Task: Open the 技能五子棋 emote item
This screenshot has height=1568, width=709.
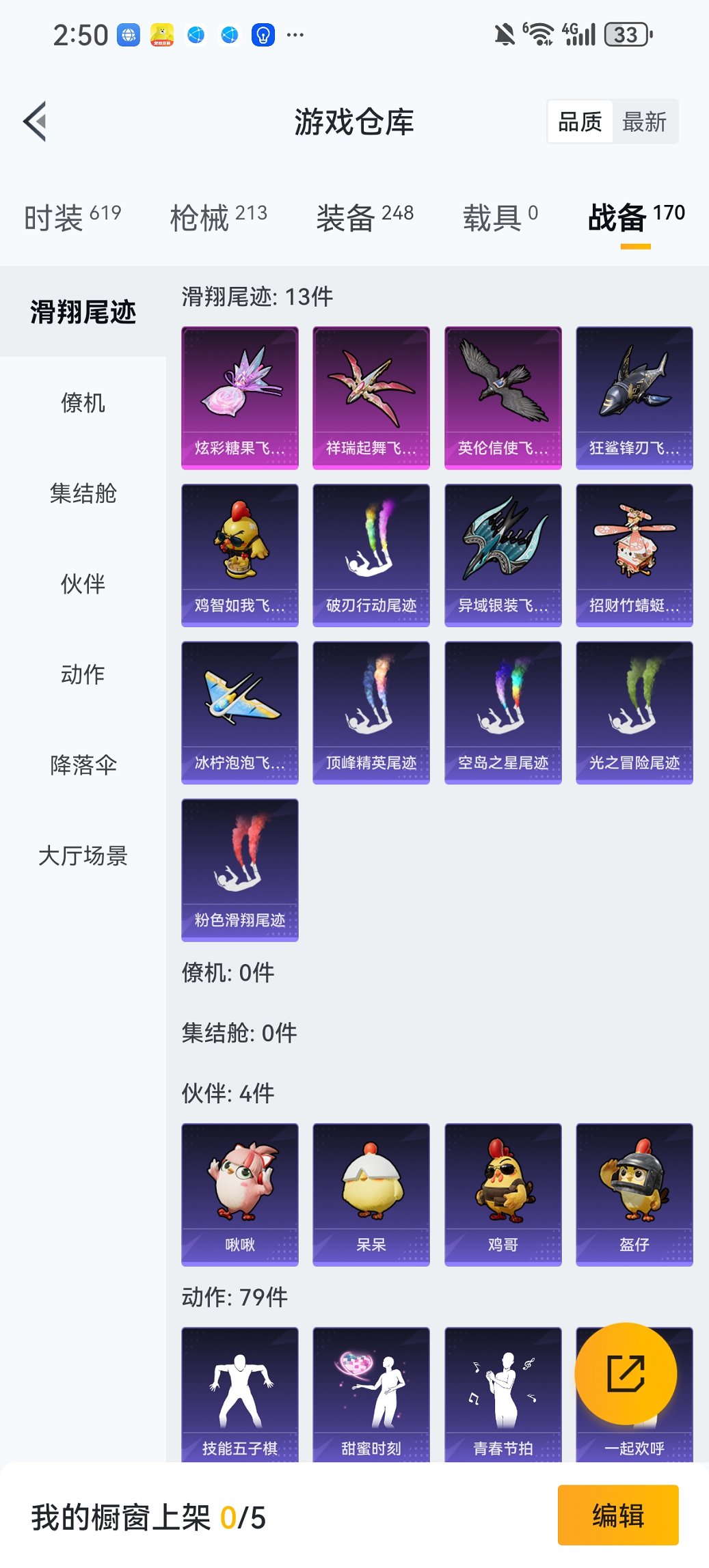Action: pos(240,1394)
